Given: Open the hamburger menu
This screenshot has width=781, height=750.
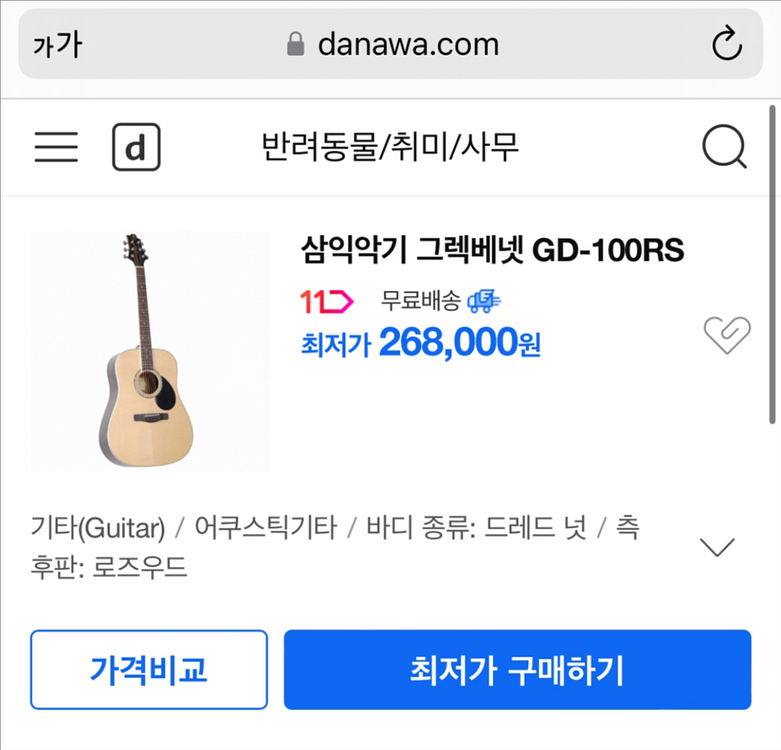Looking at the screenshot, I should 56,148.
